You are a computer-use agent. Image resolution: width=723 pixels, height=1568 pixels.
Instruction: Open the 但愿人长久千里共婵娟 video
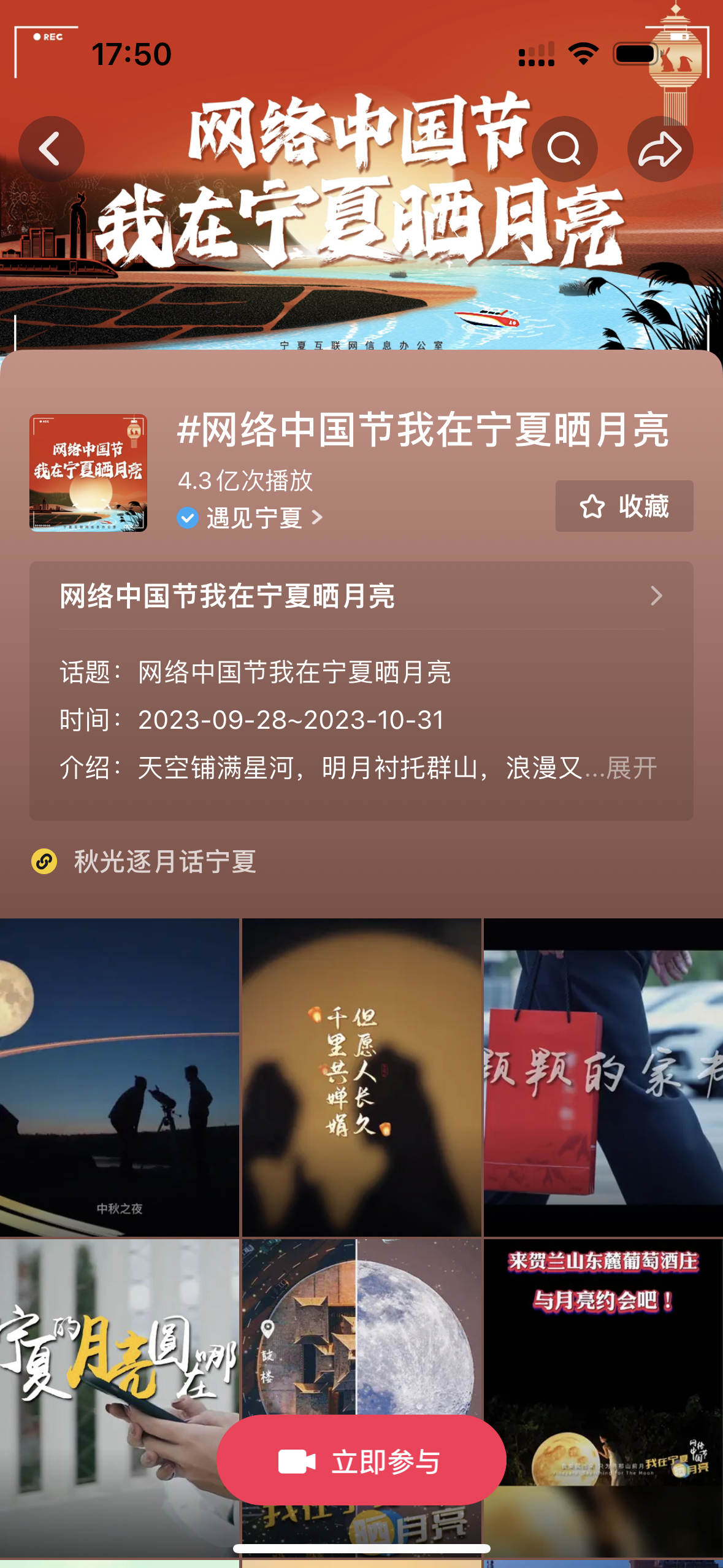pyautogui.click(x=361, y=1077)
